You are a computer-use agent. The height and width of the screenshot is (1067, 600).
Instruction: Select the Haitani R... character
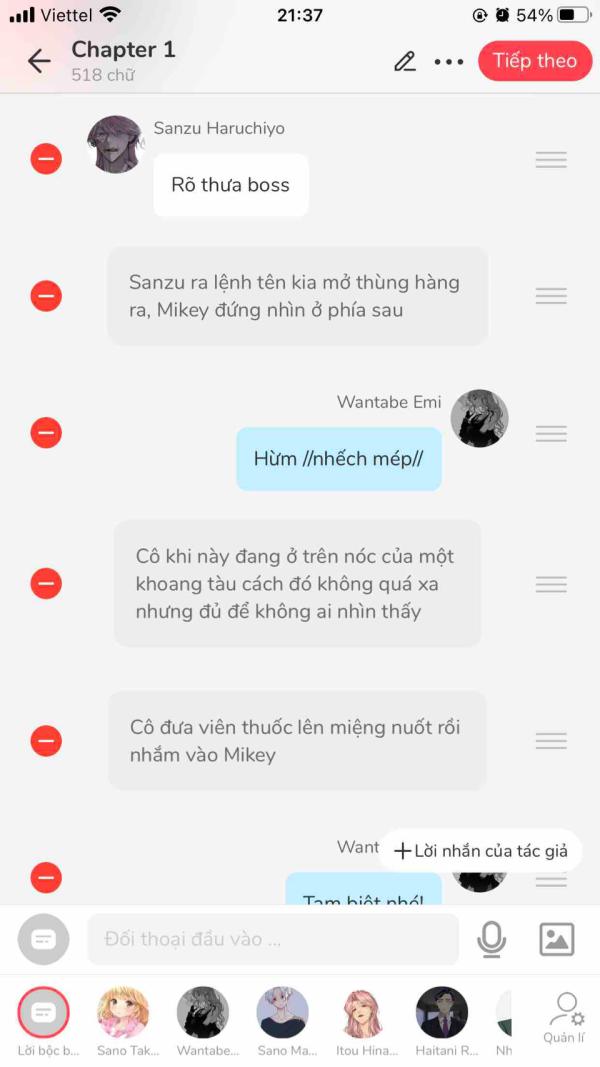click(442, 1021)
